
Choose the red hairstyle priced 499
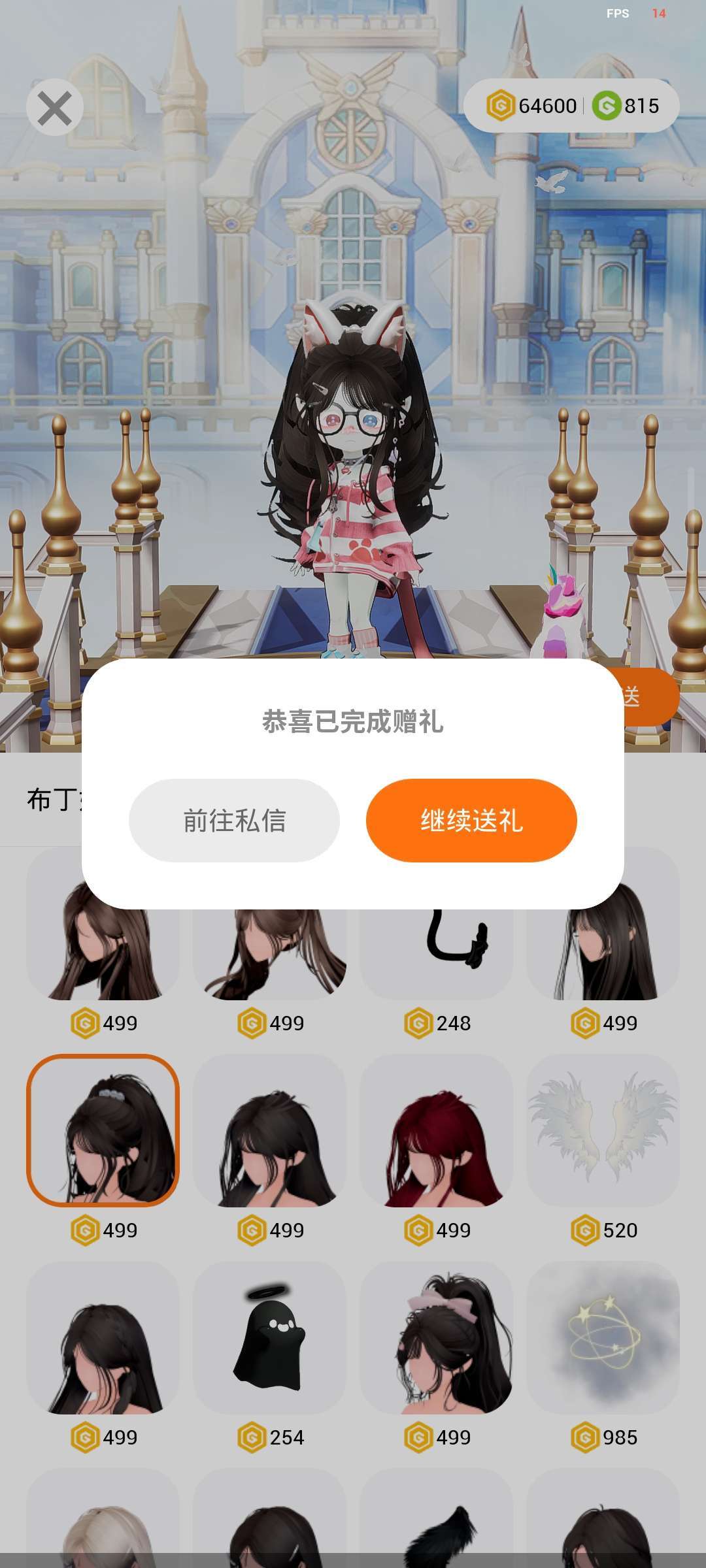coord(436,1130)
